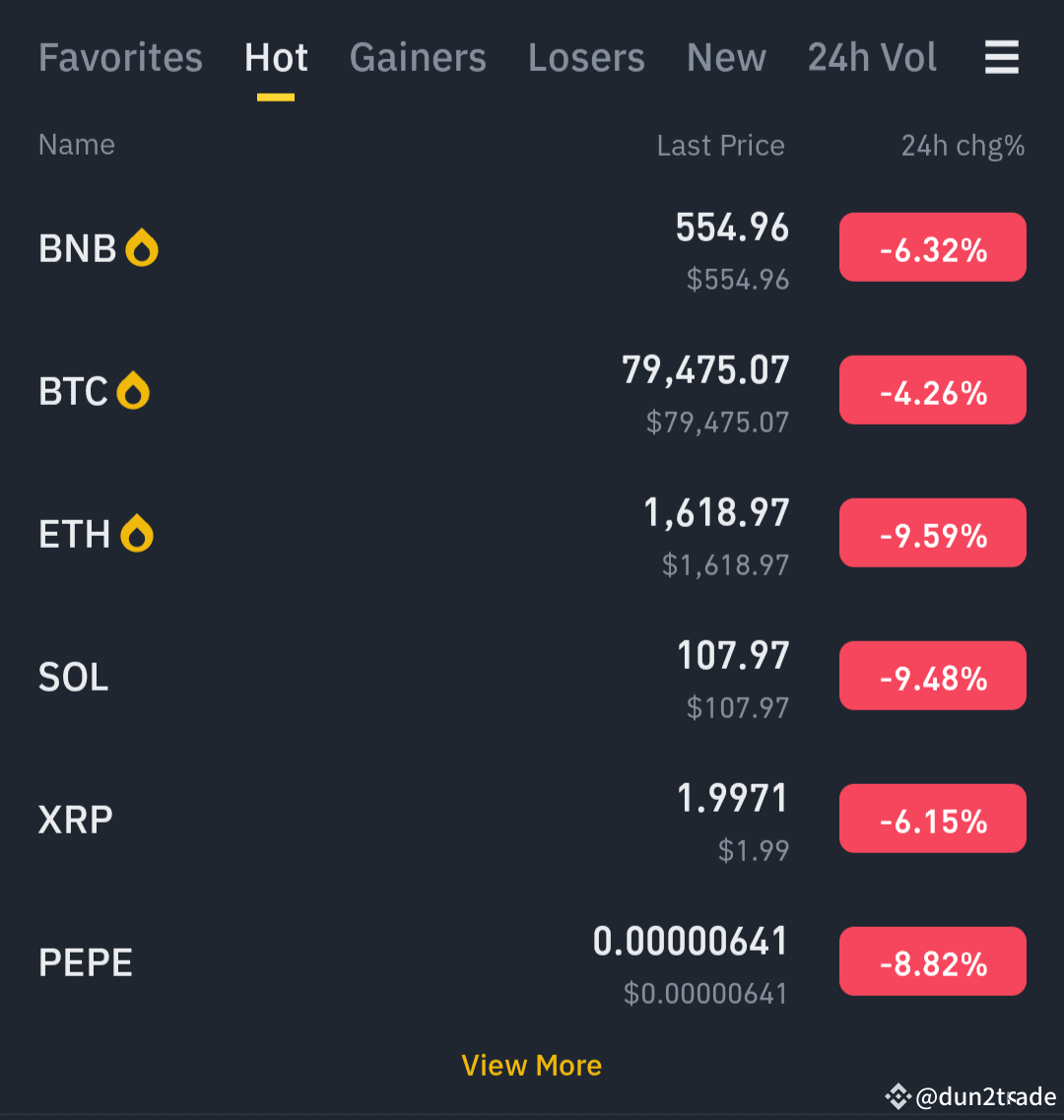Open the 24h Vol tab
The width and height of the screenshot is (1064, 1120).
coord(872,57)
